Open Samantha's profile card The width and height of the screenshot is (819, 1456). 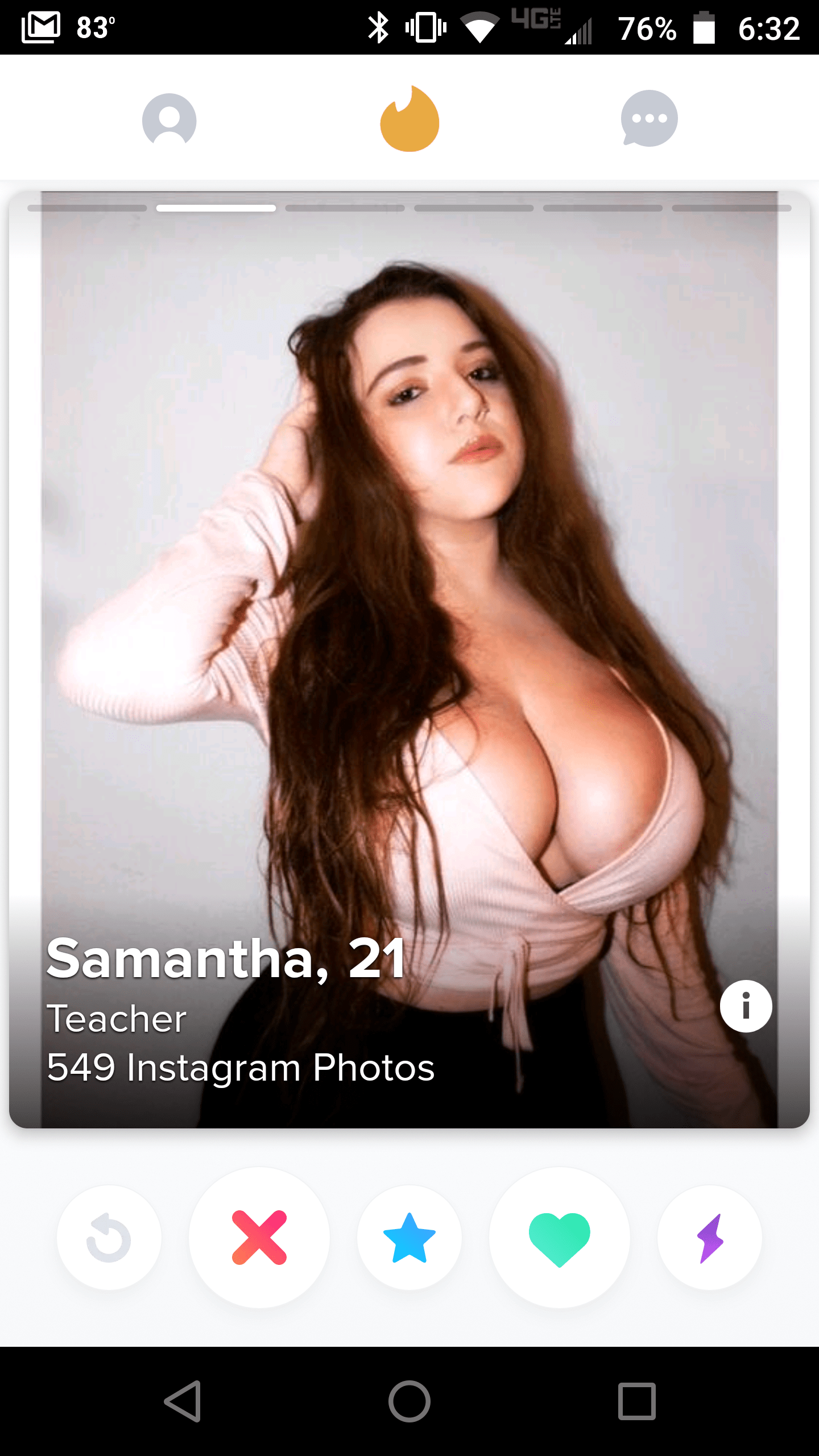point(409,626)
